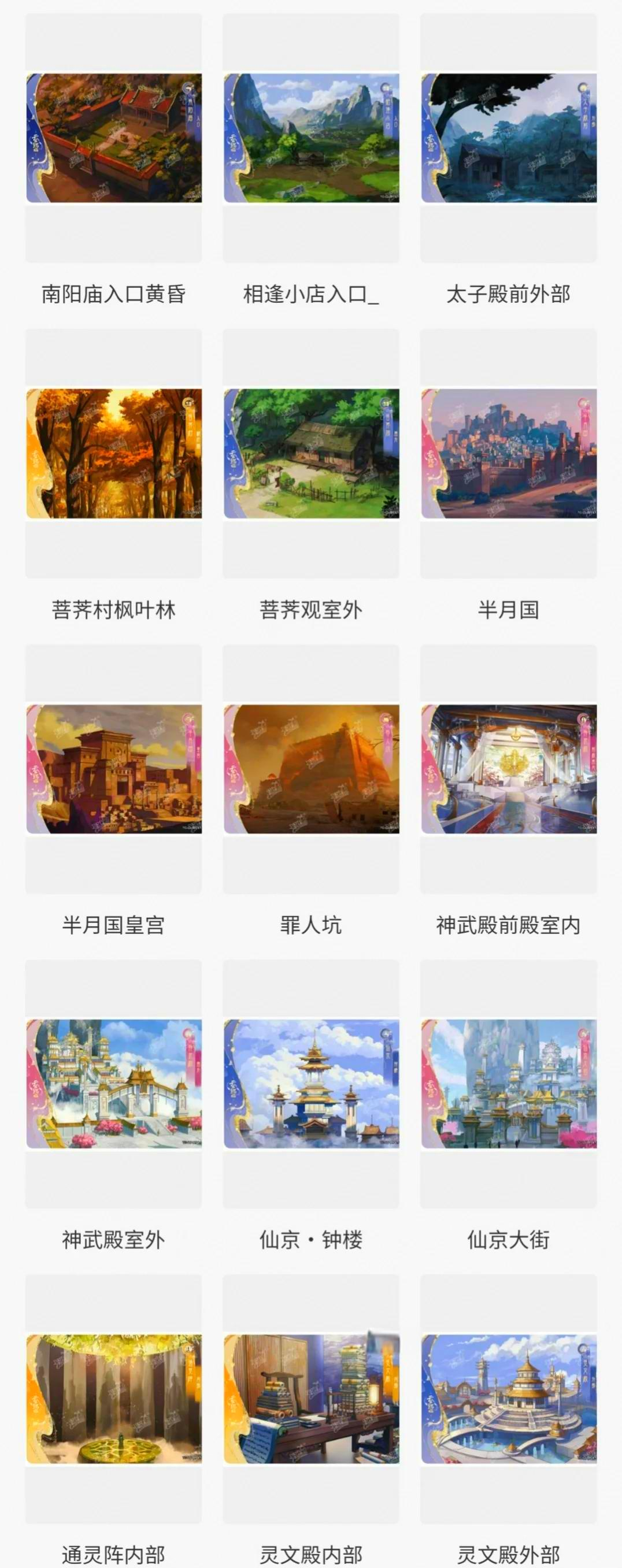Open the 菩荠观室外 image

tap(311, 454)
